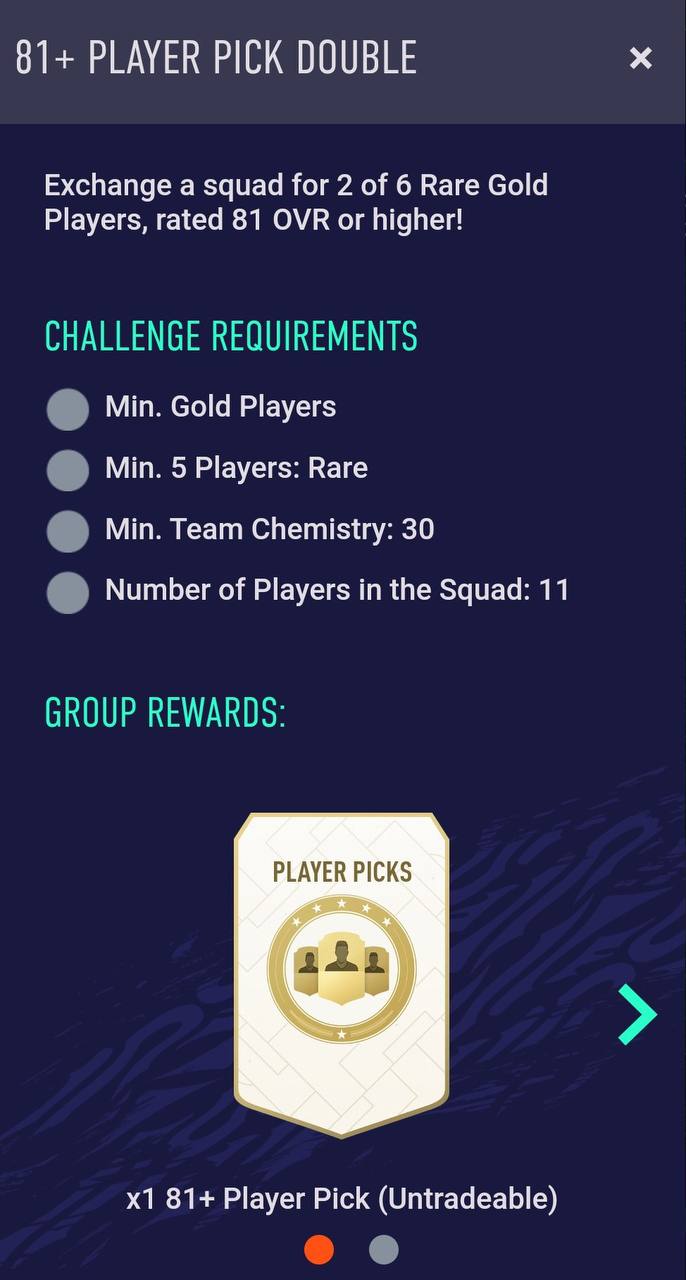
Task: Select the first reward page dot
Action: tap(319, 1249)
